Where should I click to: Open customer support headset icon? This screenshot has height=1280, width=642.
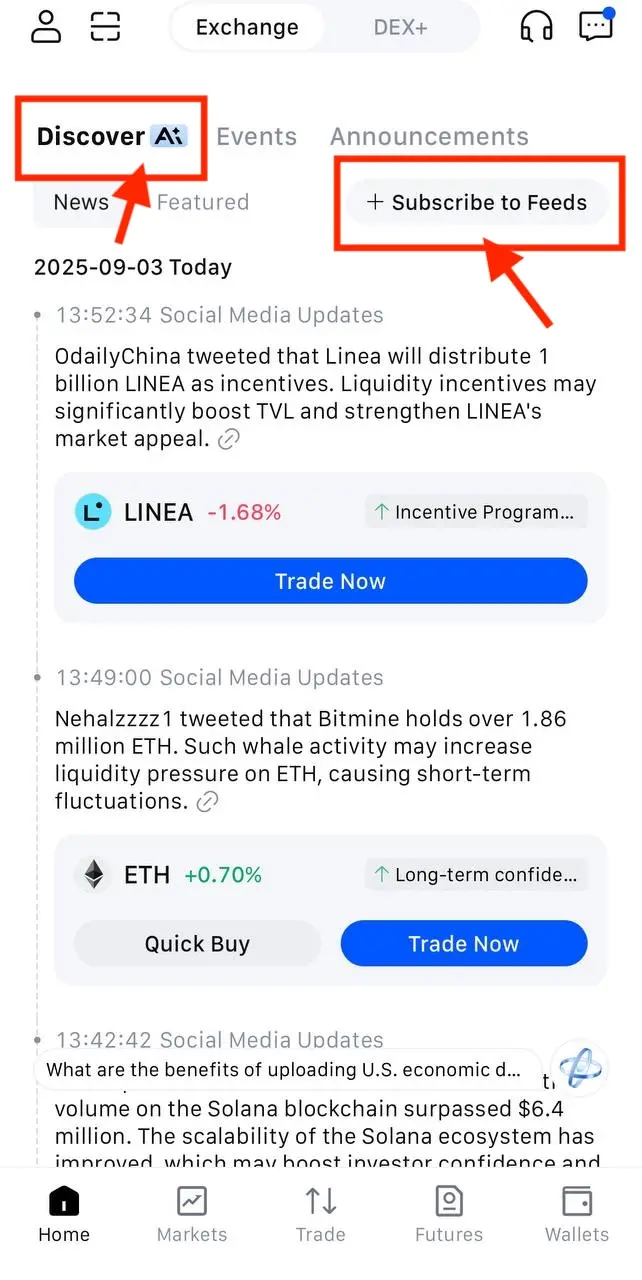tap(537, 26)
